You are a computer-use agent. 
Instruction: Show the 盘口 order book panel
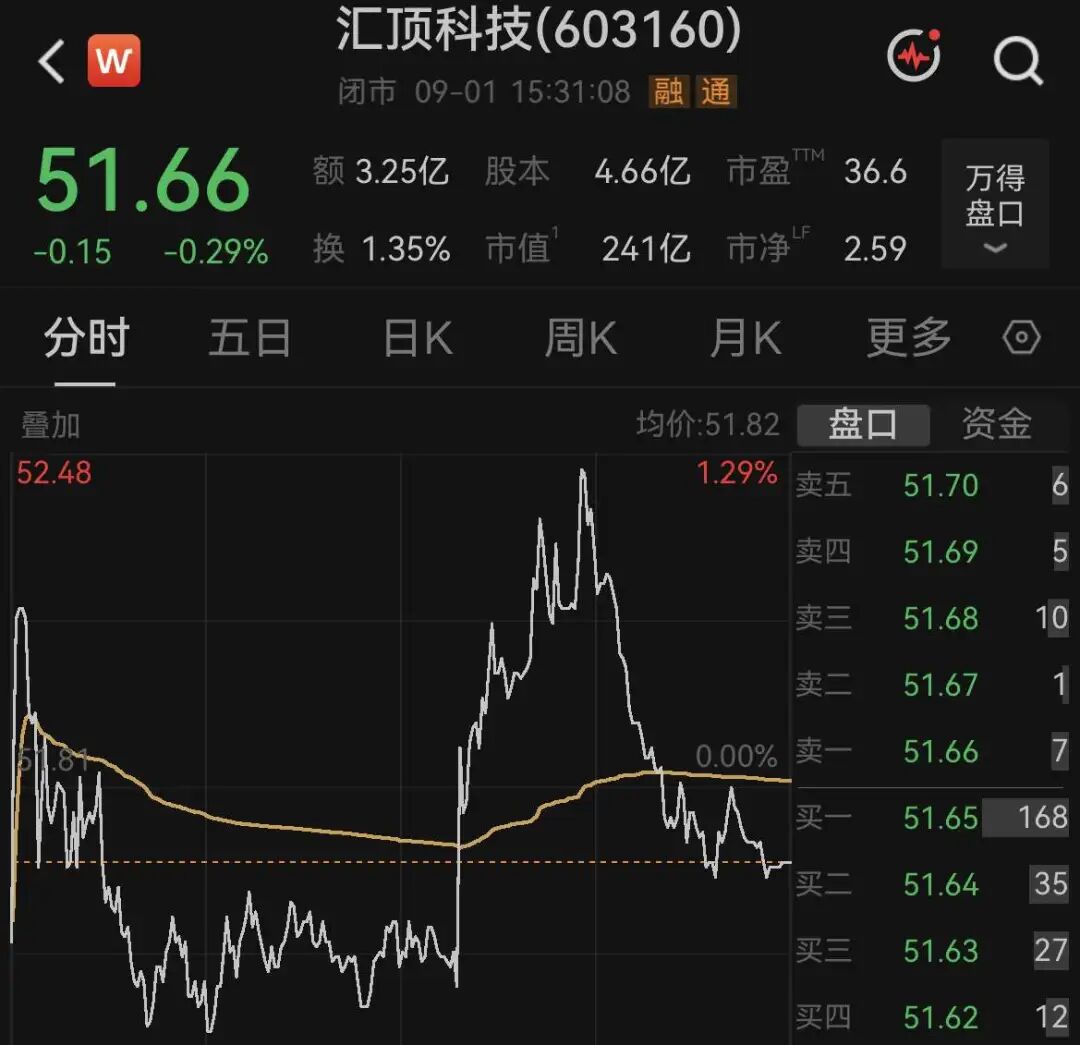[x=863, y=424]
